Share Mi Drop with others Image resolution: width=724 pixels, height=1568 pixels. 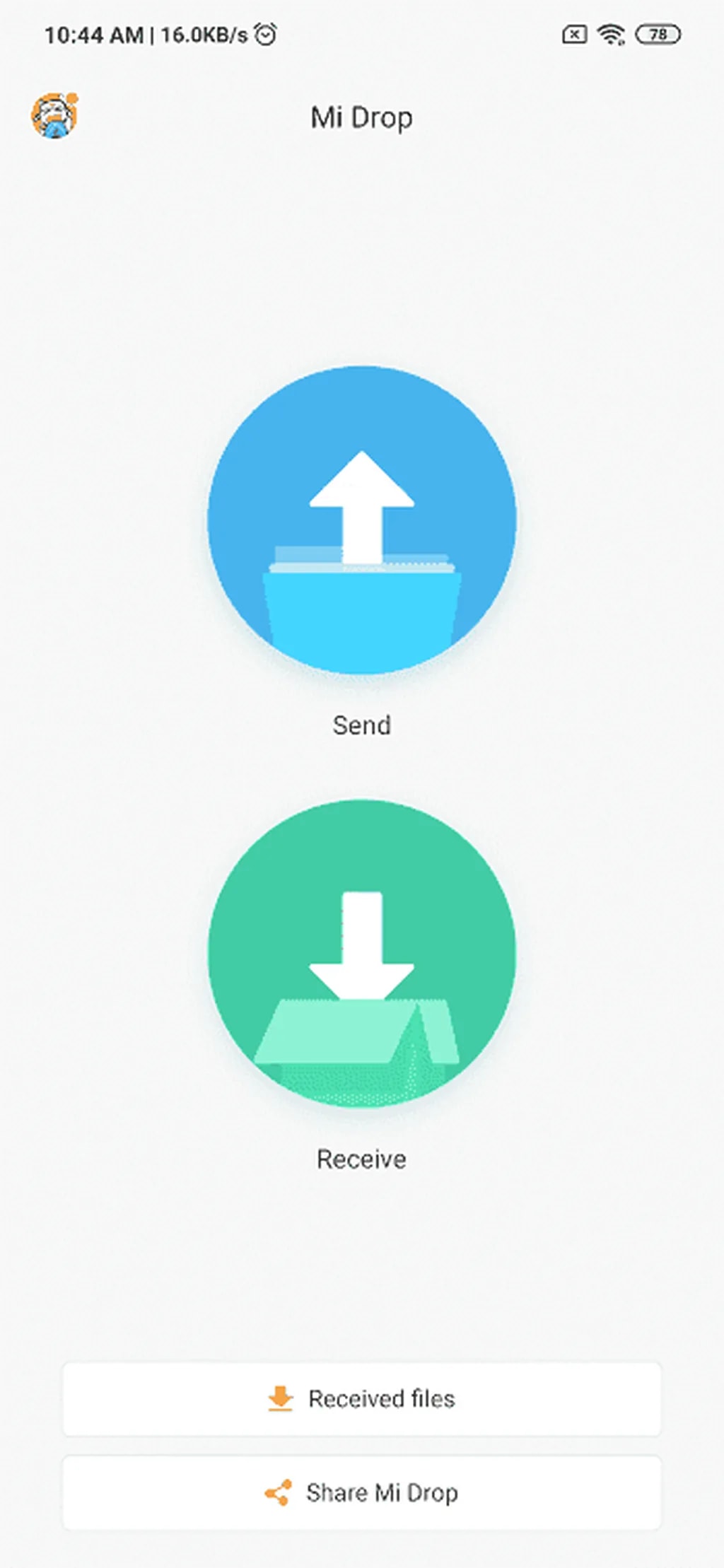click(361, 1492)
